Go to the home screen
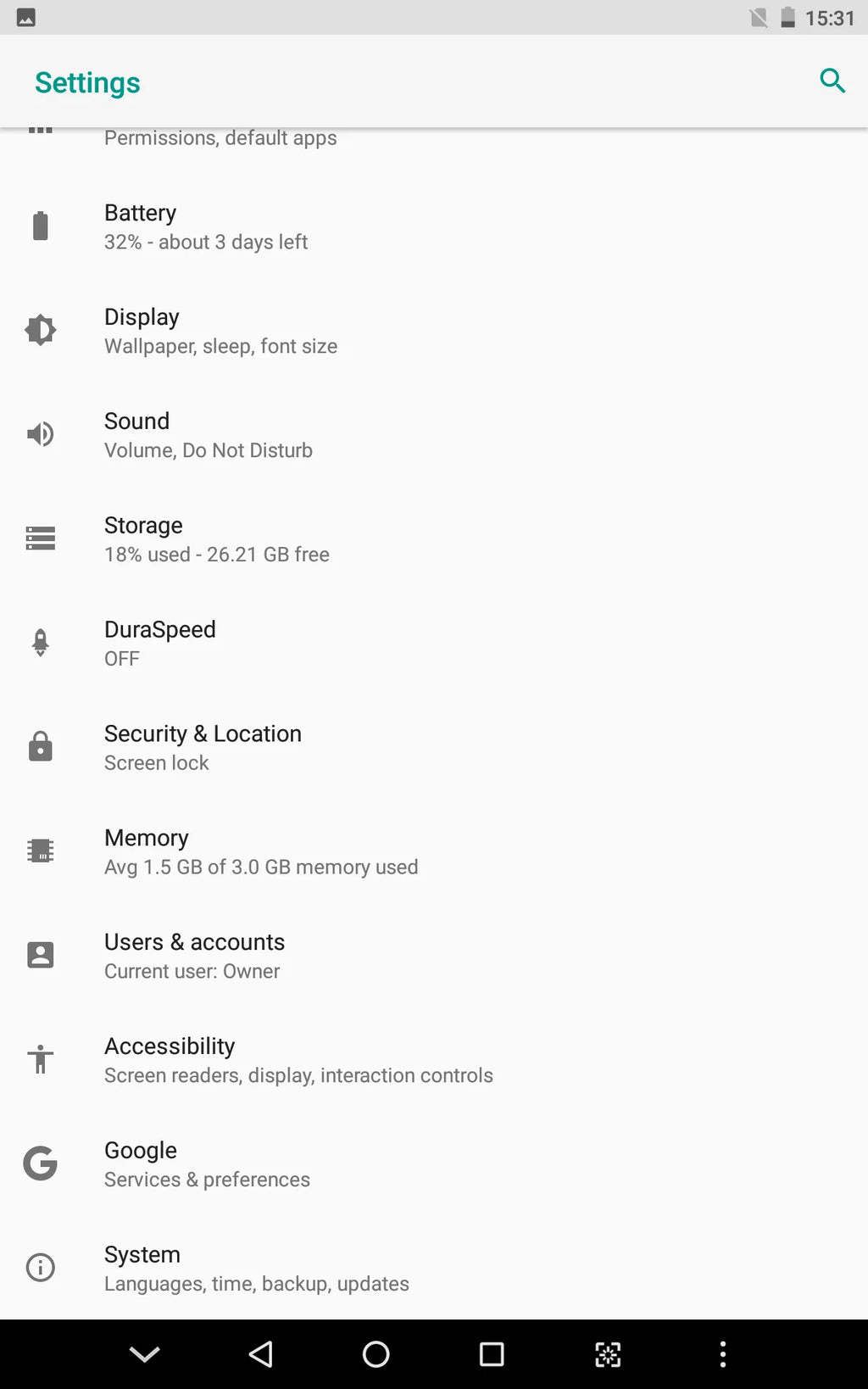The height and width of the screenshot is (1389, 868). (x=376, y=1354)
